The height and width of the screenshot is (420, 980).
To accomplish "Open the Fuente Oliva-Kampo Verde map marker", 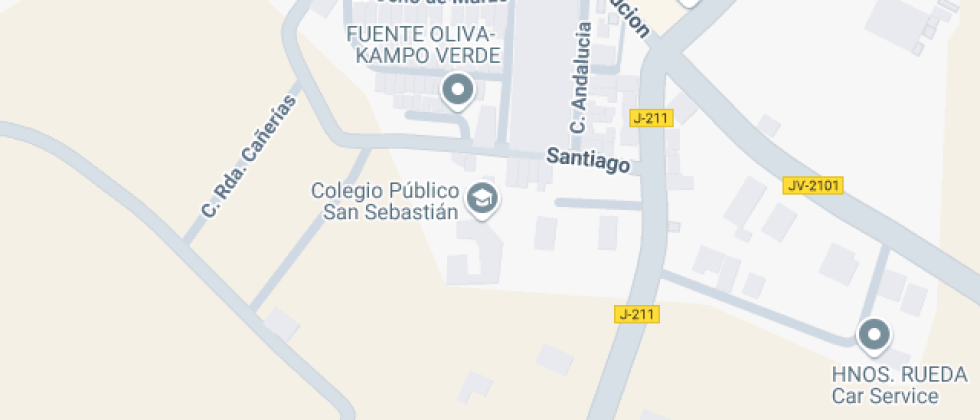I will 458,91.
